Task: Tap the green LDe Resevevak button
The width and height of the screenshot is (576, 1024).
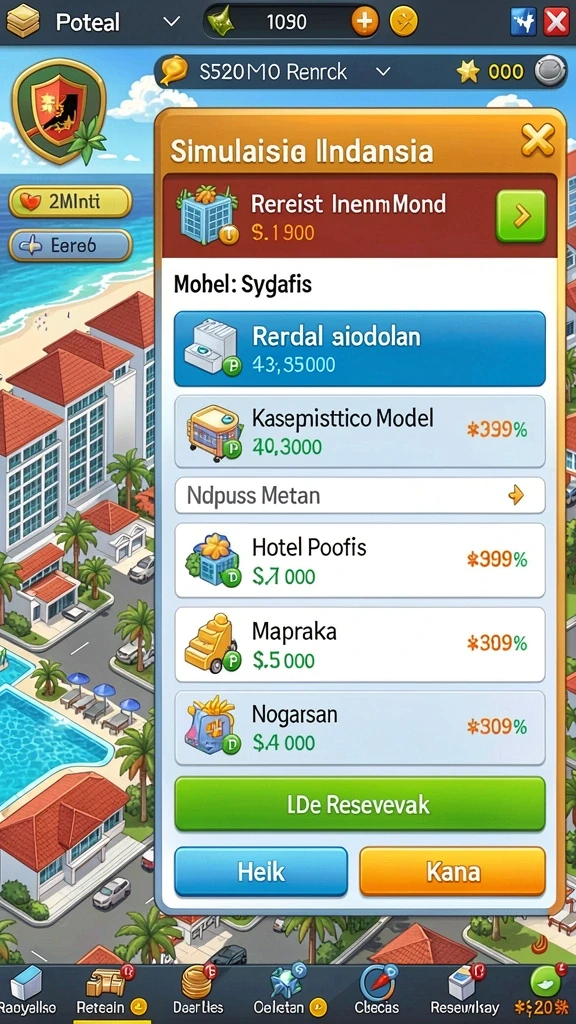Action: coord(359,804)
